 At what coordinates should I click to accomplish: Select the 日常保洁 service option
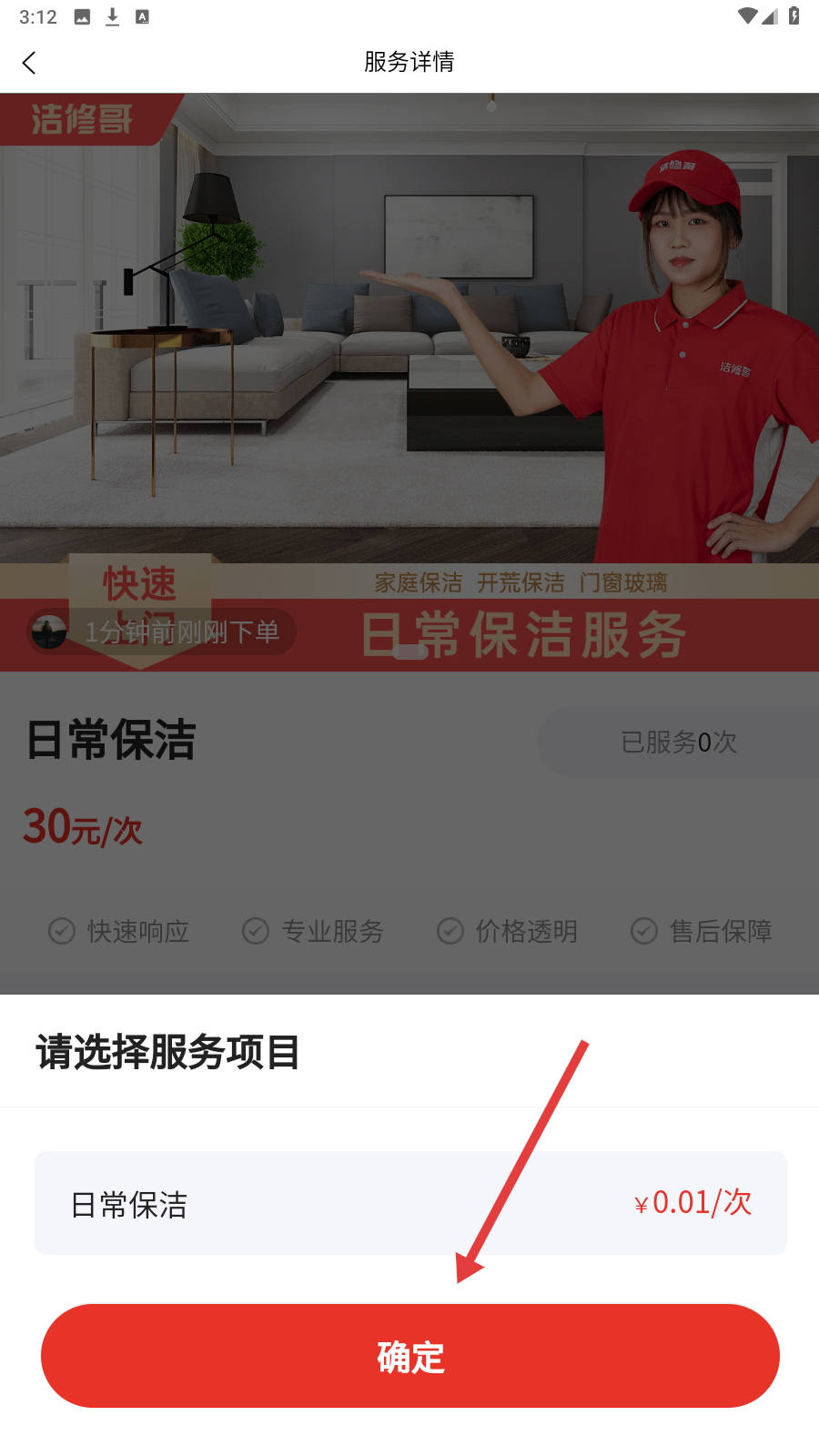click(409, 1203)
